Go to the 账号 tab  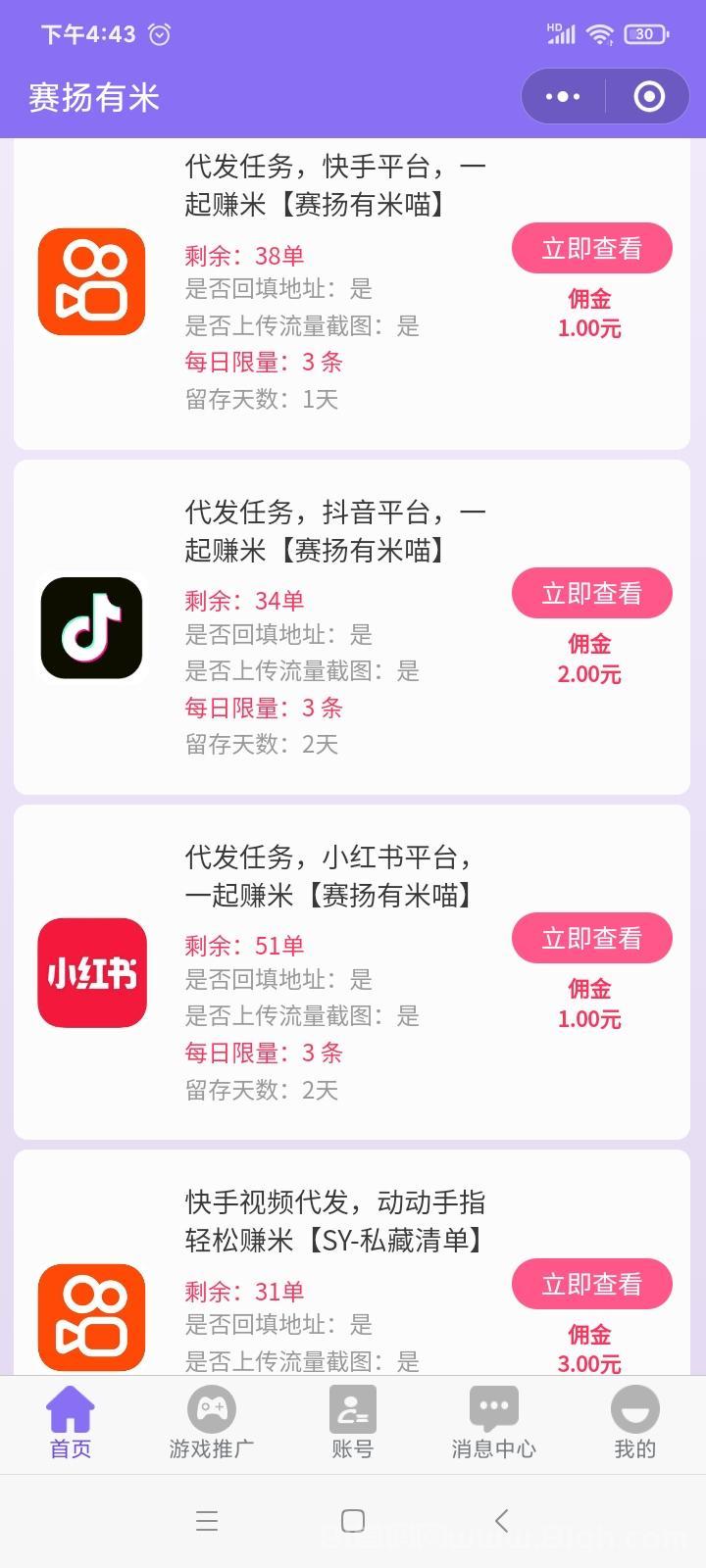(x=353, y=1423)
